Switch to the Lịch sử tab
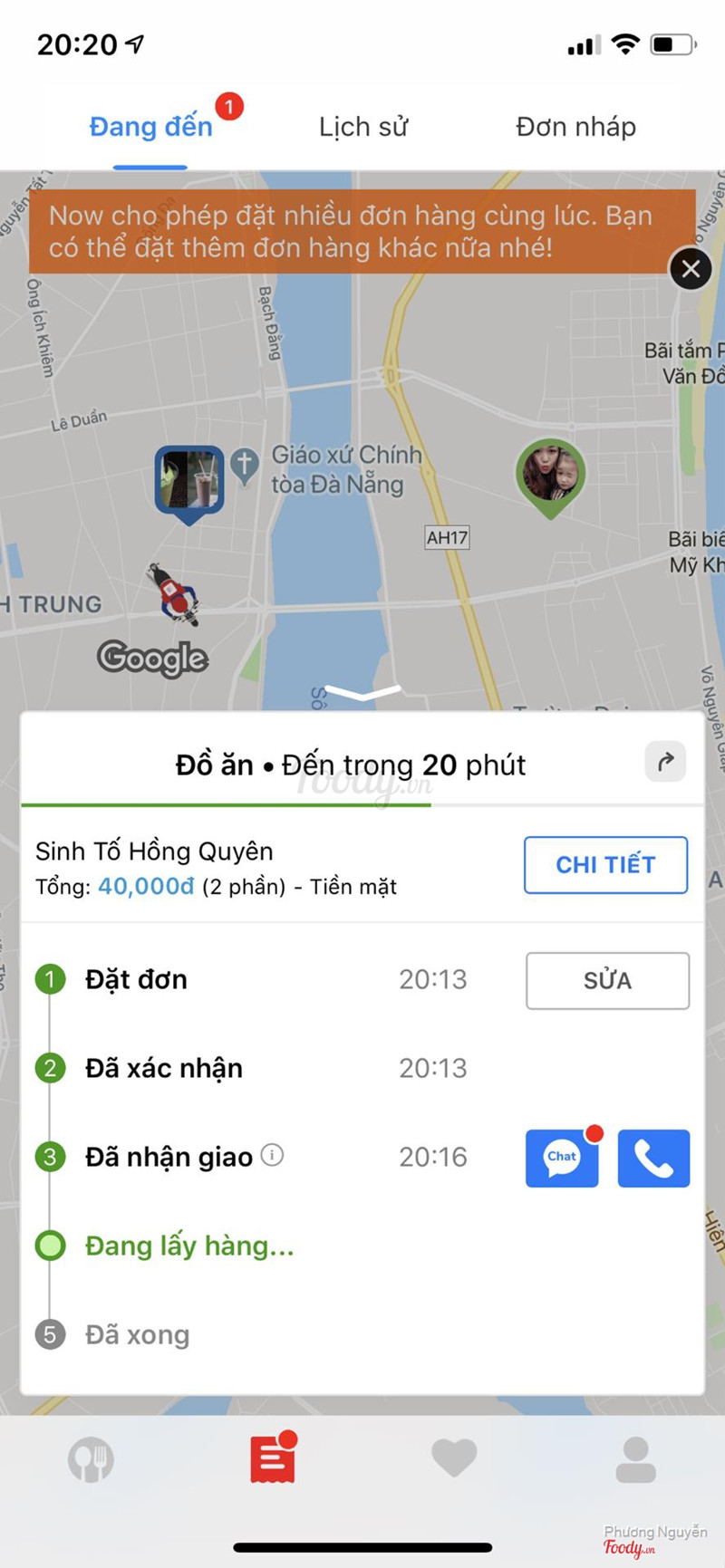The height and width of the screenshot is (1568, 725). pos(362,127)
